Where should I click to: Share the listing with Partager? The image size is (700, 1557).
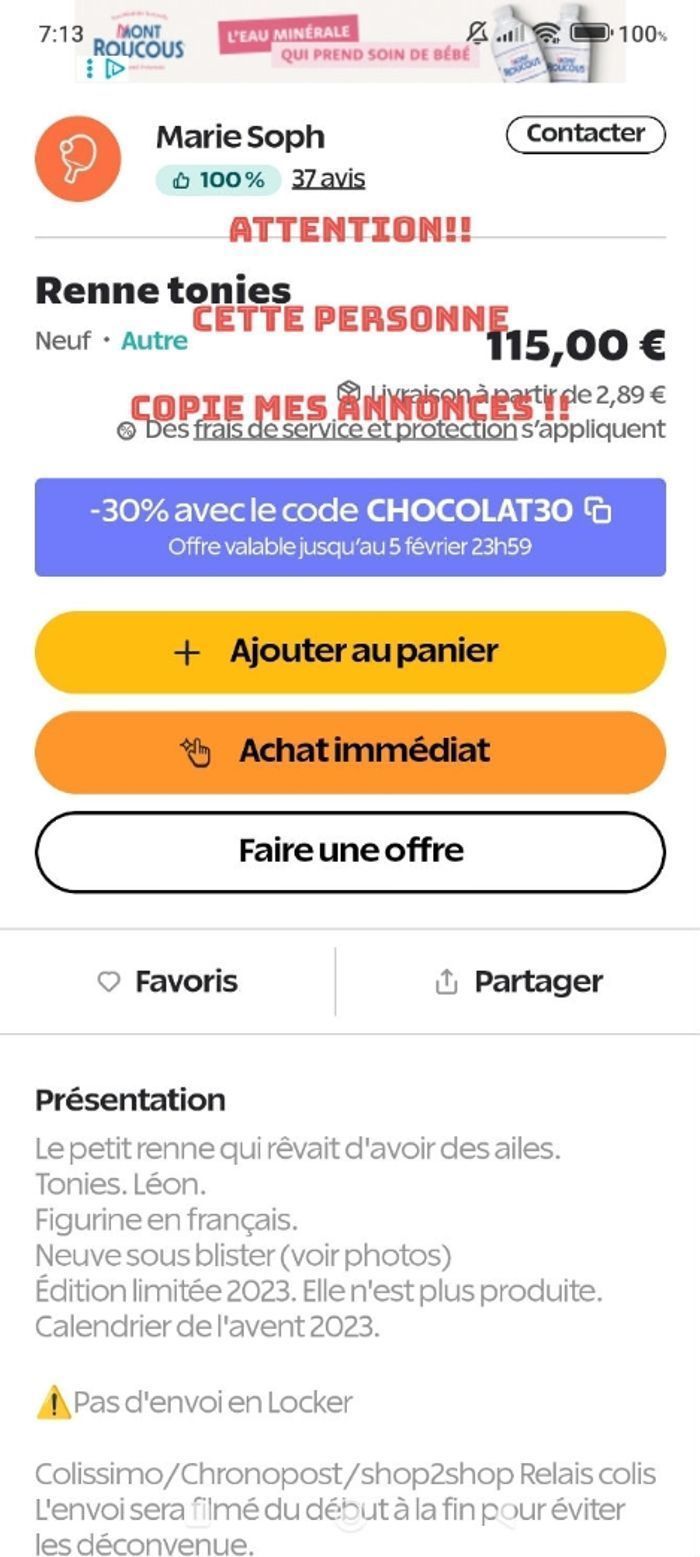[x=518, y=981]
